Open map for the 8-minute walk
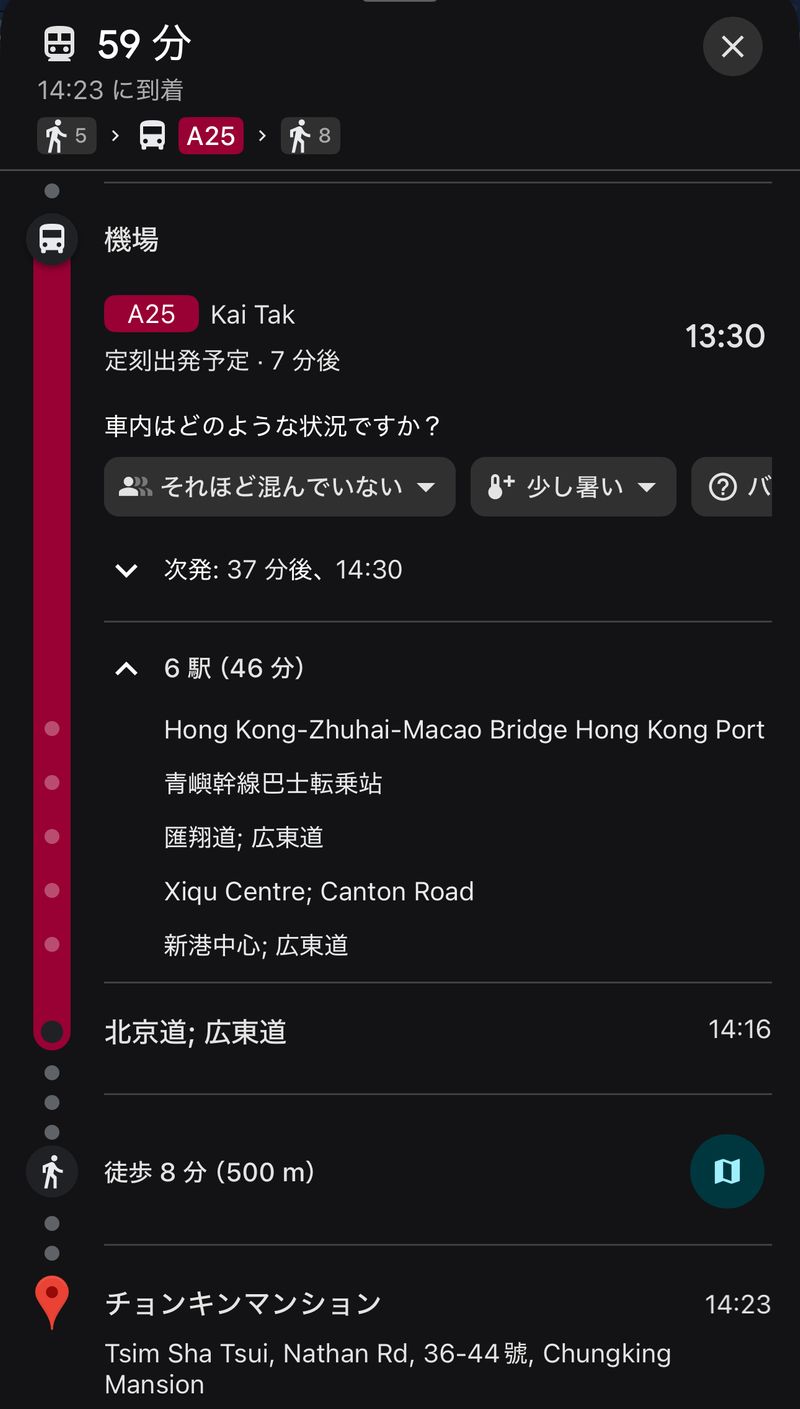The width and height of the screenshot is (800, 1409). [727, 1171]
